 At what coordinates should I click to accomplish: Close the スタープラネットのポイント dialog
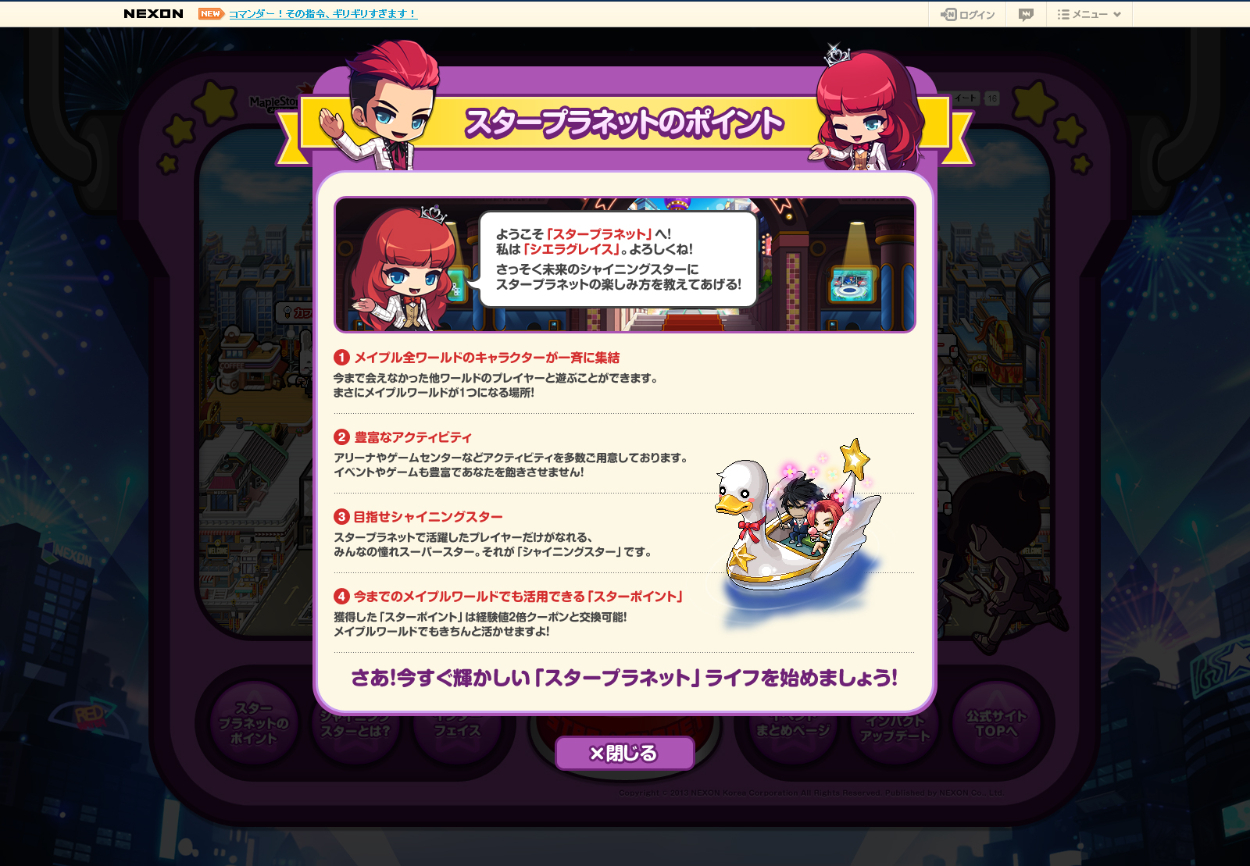click(624, 753)
